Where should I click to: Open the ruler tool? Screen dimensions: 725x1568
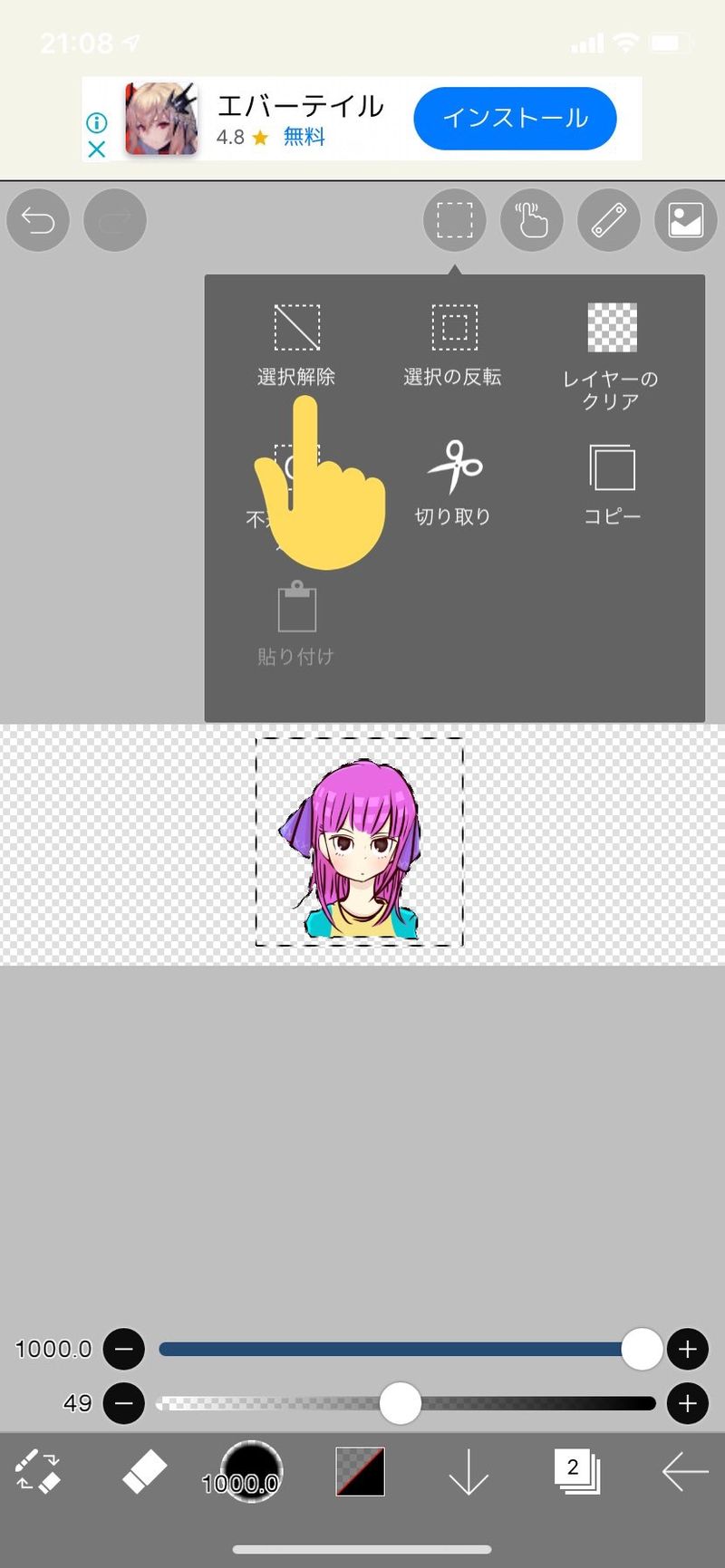coord(609,220)
